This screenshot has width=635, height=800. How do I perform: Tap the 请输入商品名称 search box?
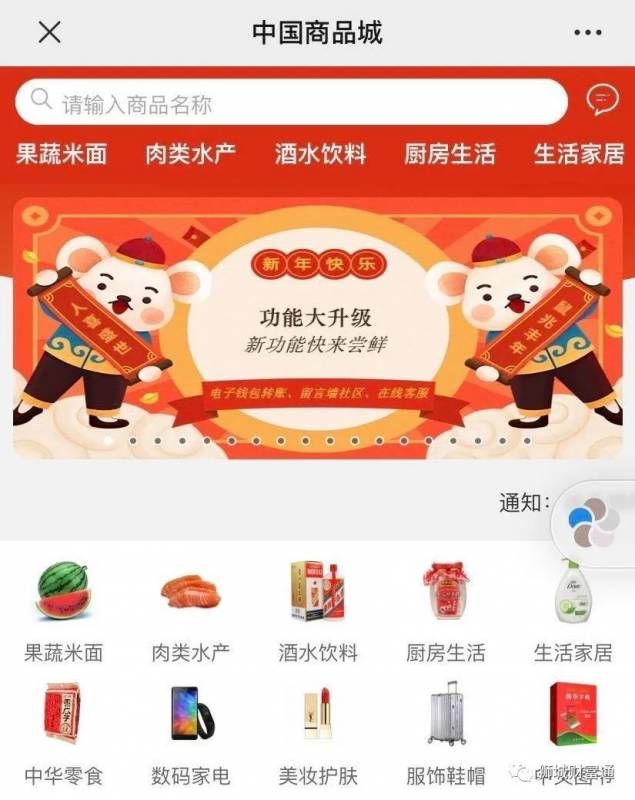pos(290,102)
